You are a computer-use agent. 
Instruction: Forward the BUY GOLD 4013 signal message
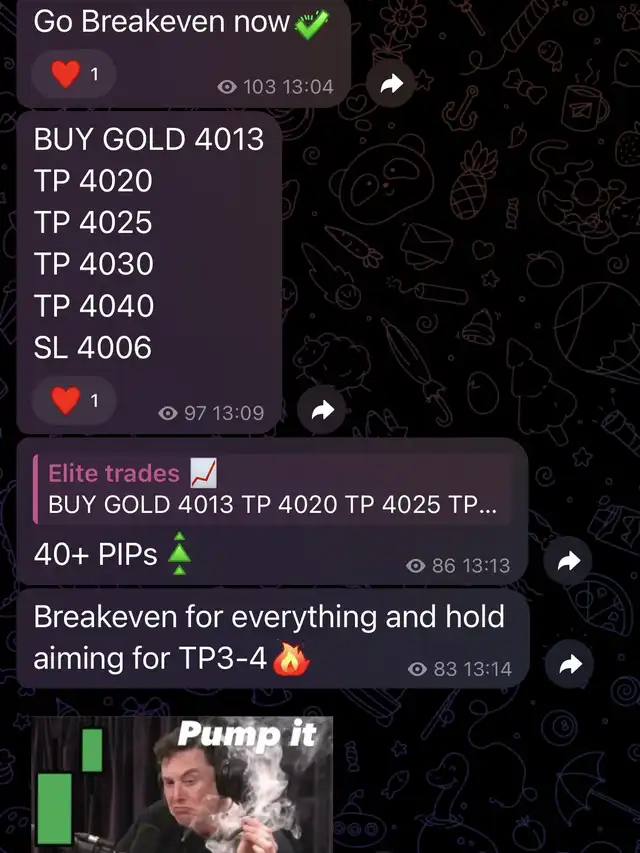click(322, 410)
